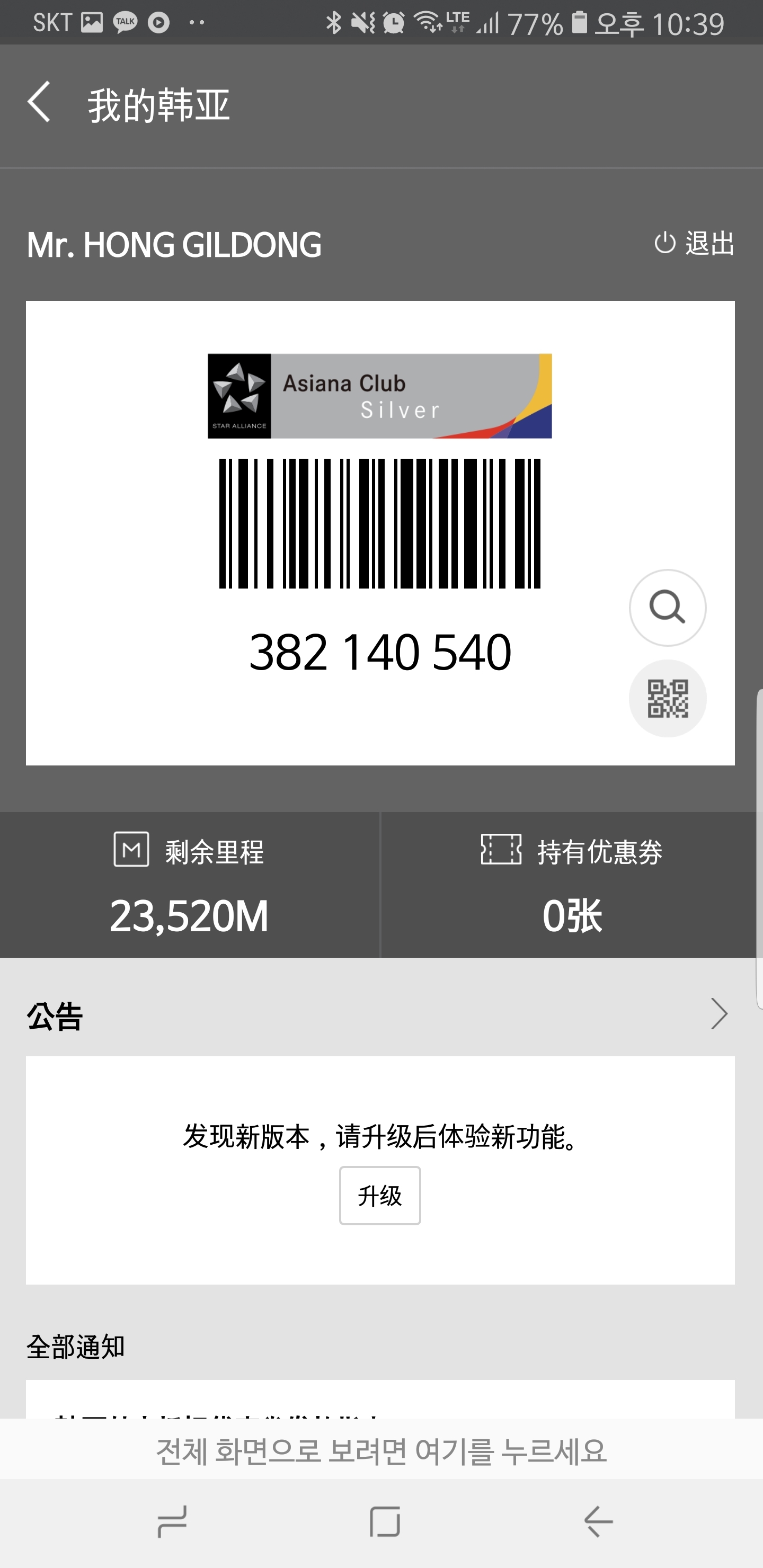Open the barcode magnifier zoom icon

(668, 608)
